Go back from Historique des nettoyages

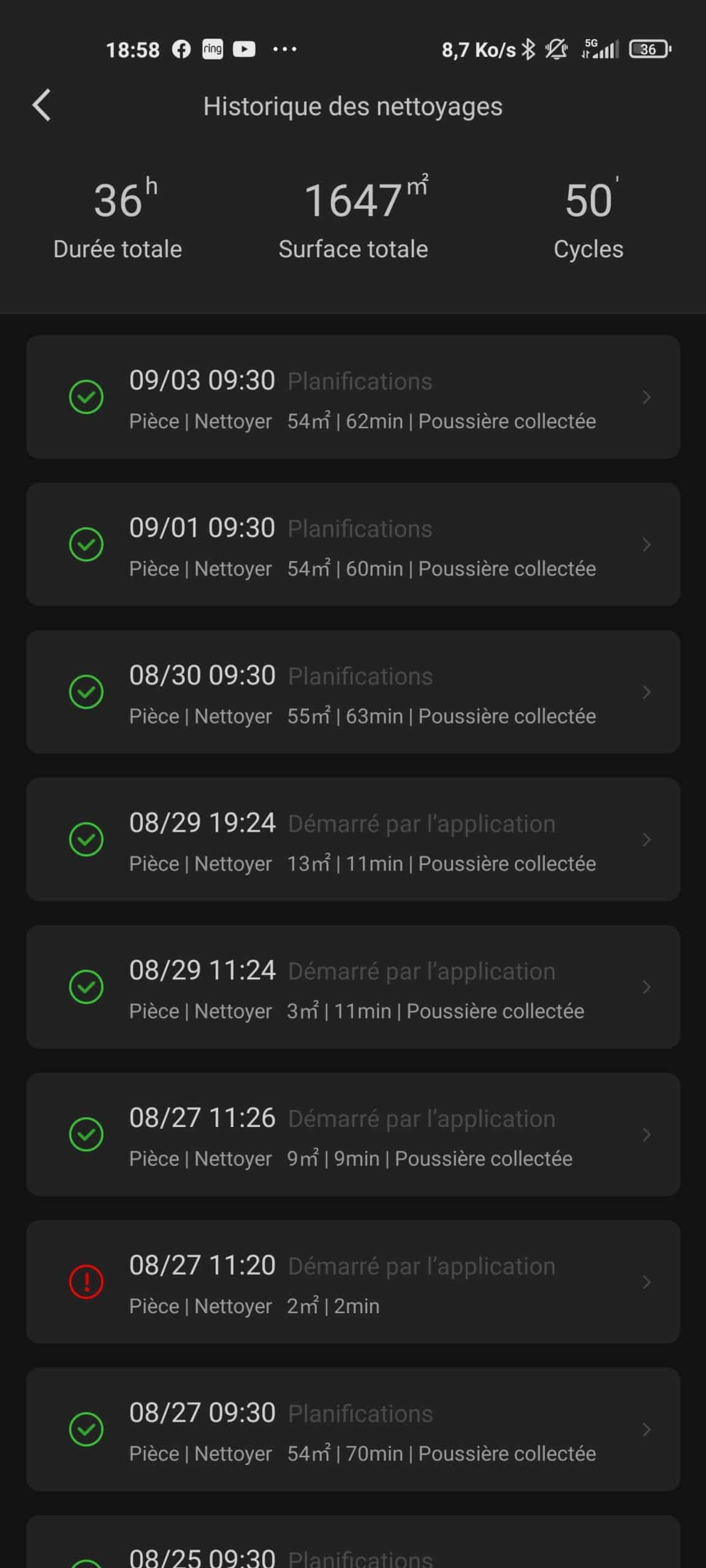42,105
